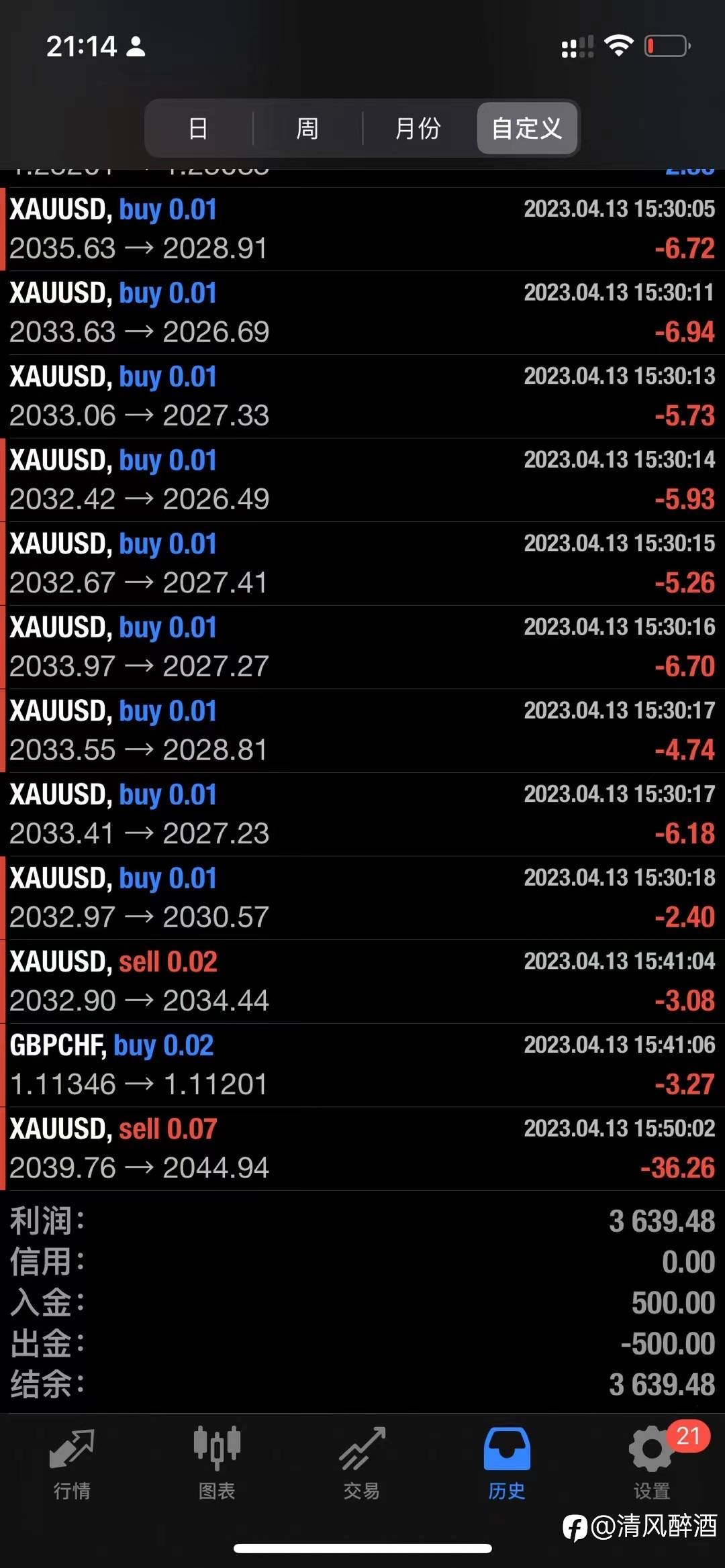View the XAUUSD buy trade losing -6.94
725x1568 pixels.
362,313
